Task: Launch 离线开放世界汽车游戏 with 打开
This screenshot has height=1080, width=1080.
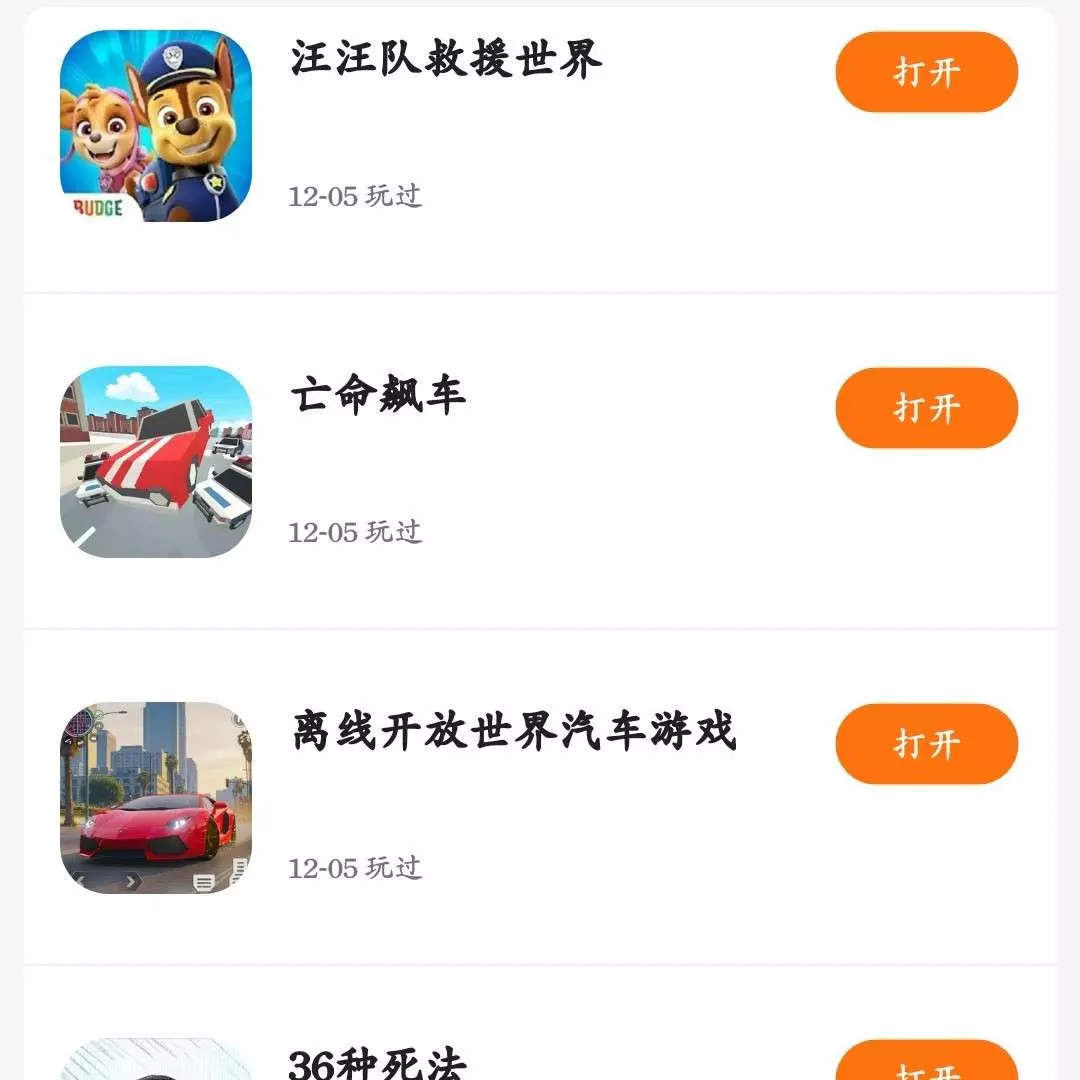Action: point(926,744)
